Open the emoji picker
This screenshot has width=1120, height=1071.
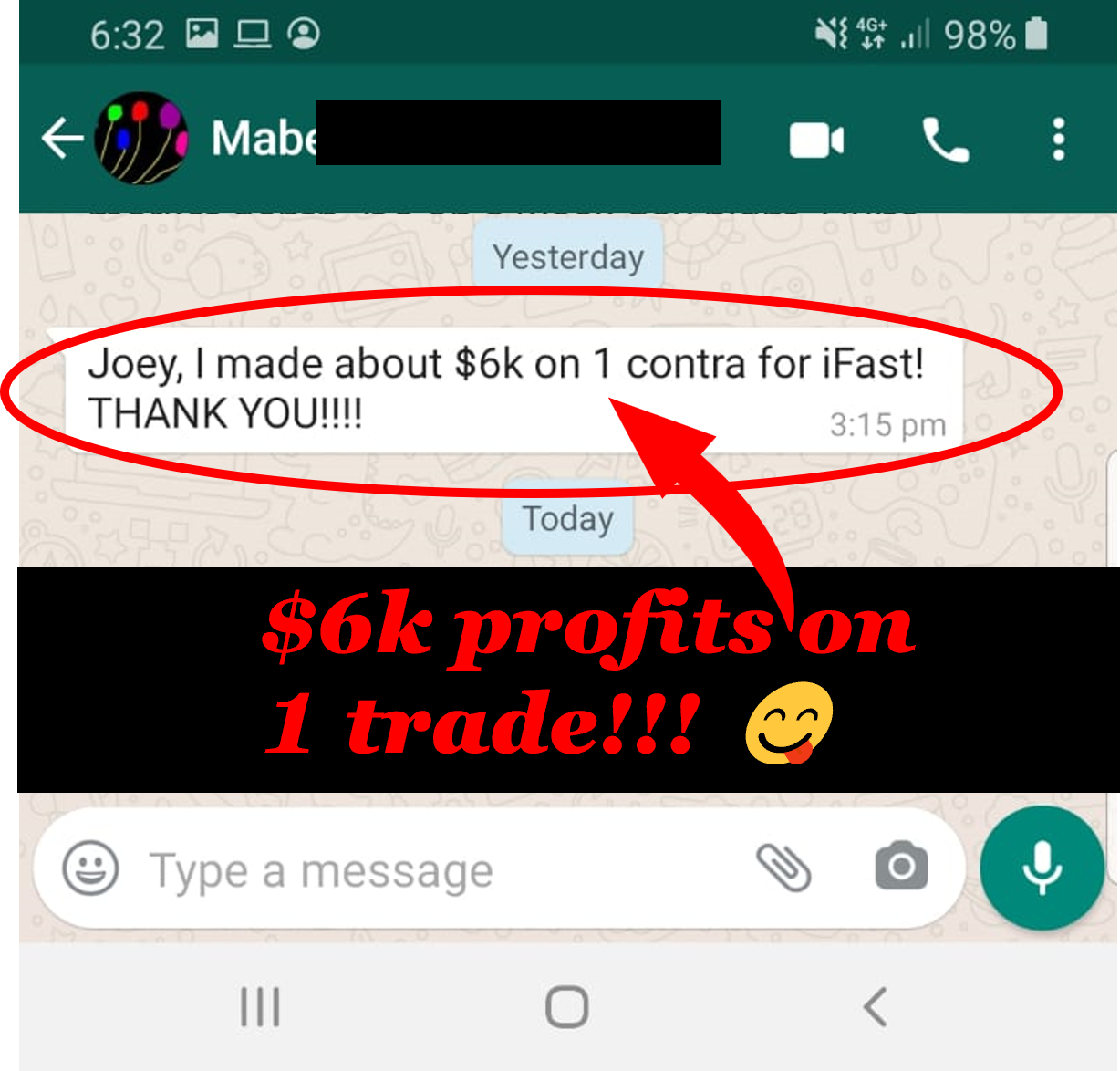[90, 868]
